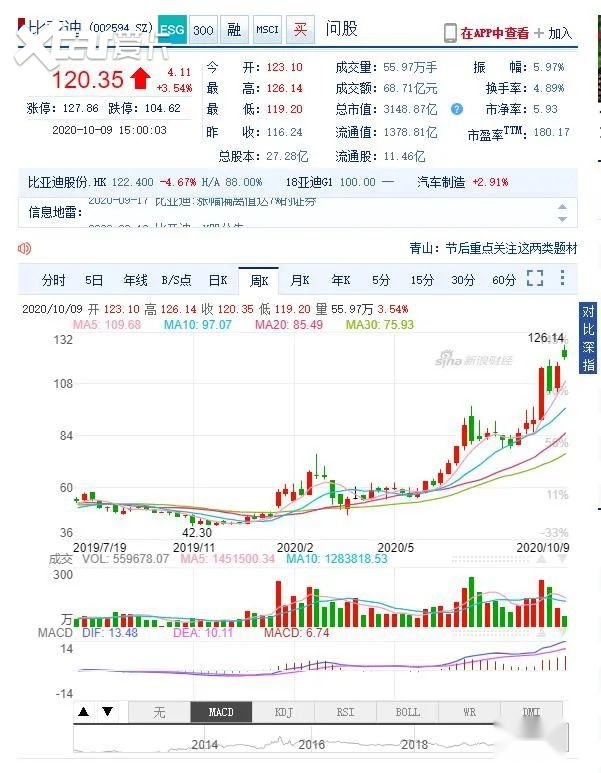Select the 月K chart tab
This screenshot has width=601, height=773.
pyautogui.click(x=300, y=280)
